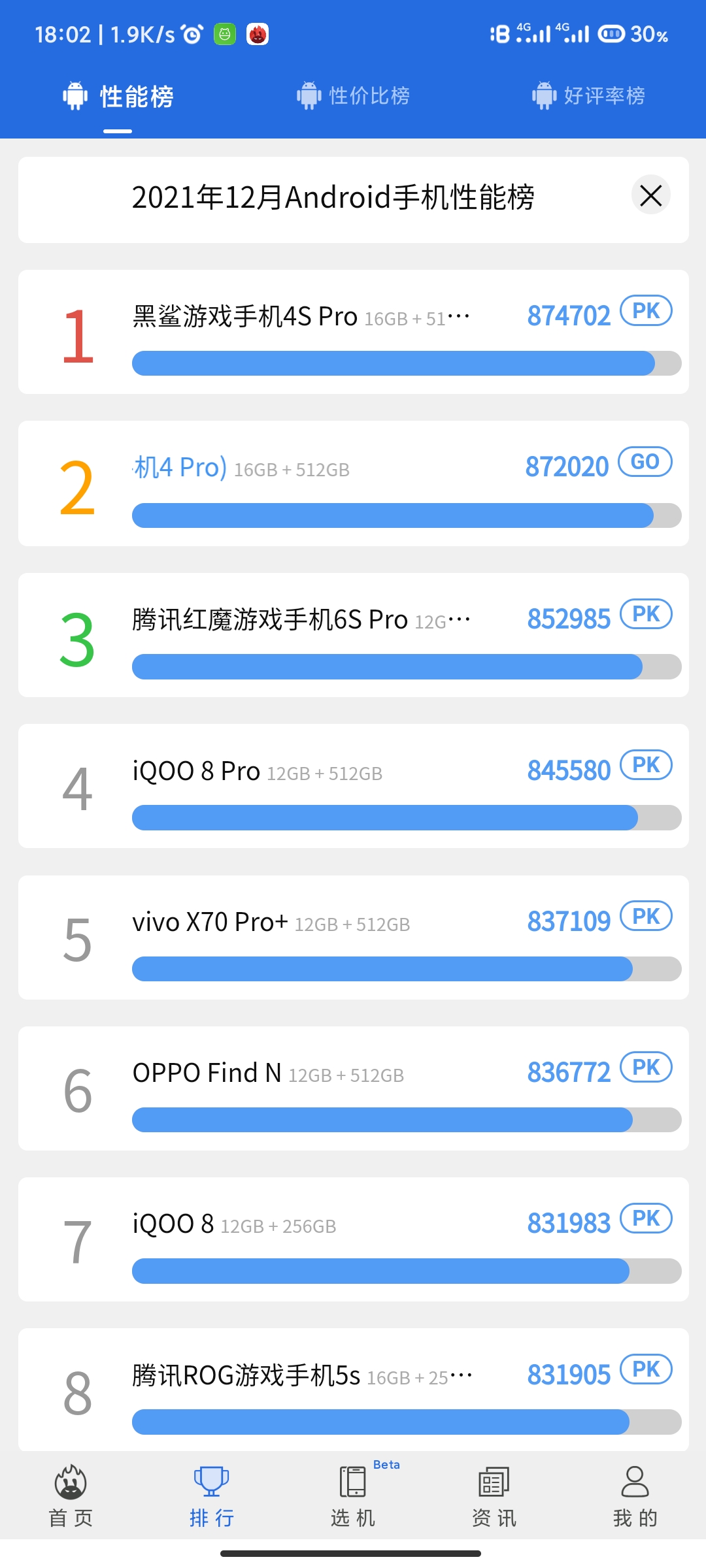The height and width of the screenshot is (1568, 706).
Task: Switch to the 好评率榜 tab
Action: (x=588, y=96)
